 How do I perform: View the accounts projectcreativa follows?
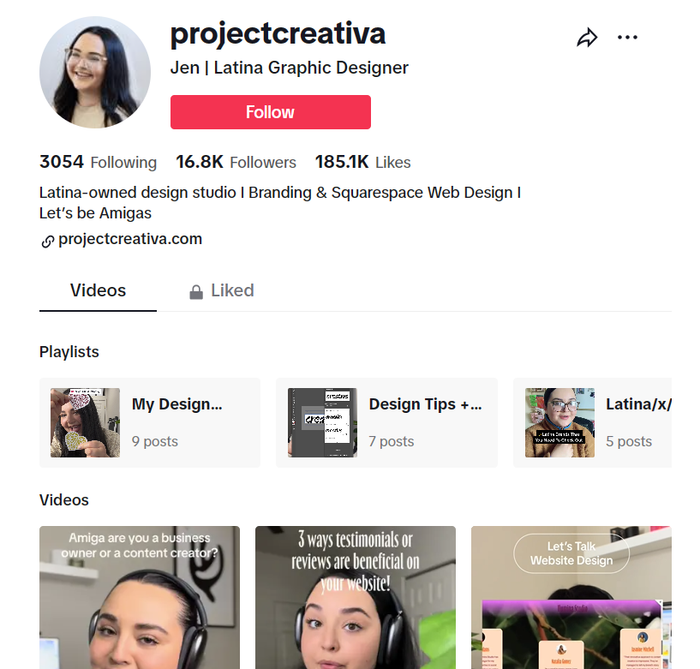[98, 162]
